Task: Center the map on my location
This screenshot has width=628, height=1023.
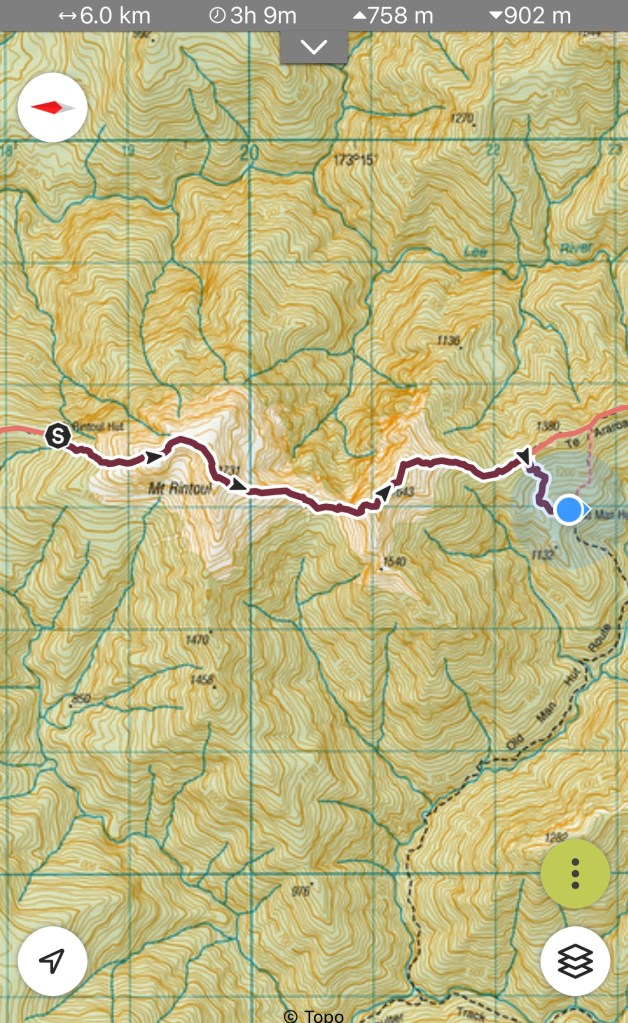Action: click(52, 961)
